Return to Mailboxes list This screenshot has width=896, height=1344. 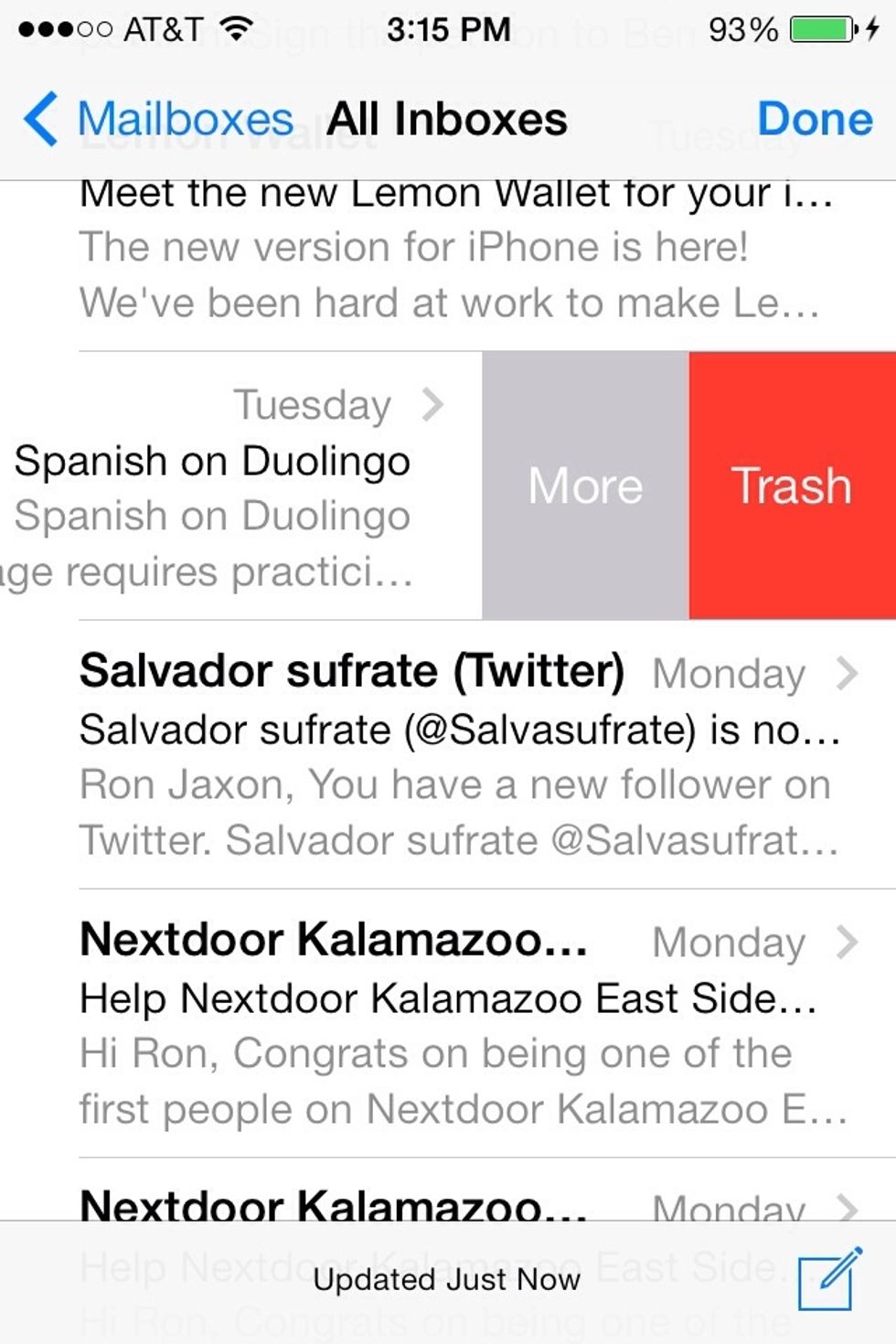[x=183, y=117]
